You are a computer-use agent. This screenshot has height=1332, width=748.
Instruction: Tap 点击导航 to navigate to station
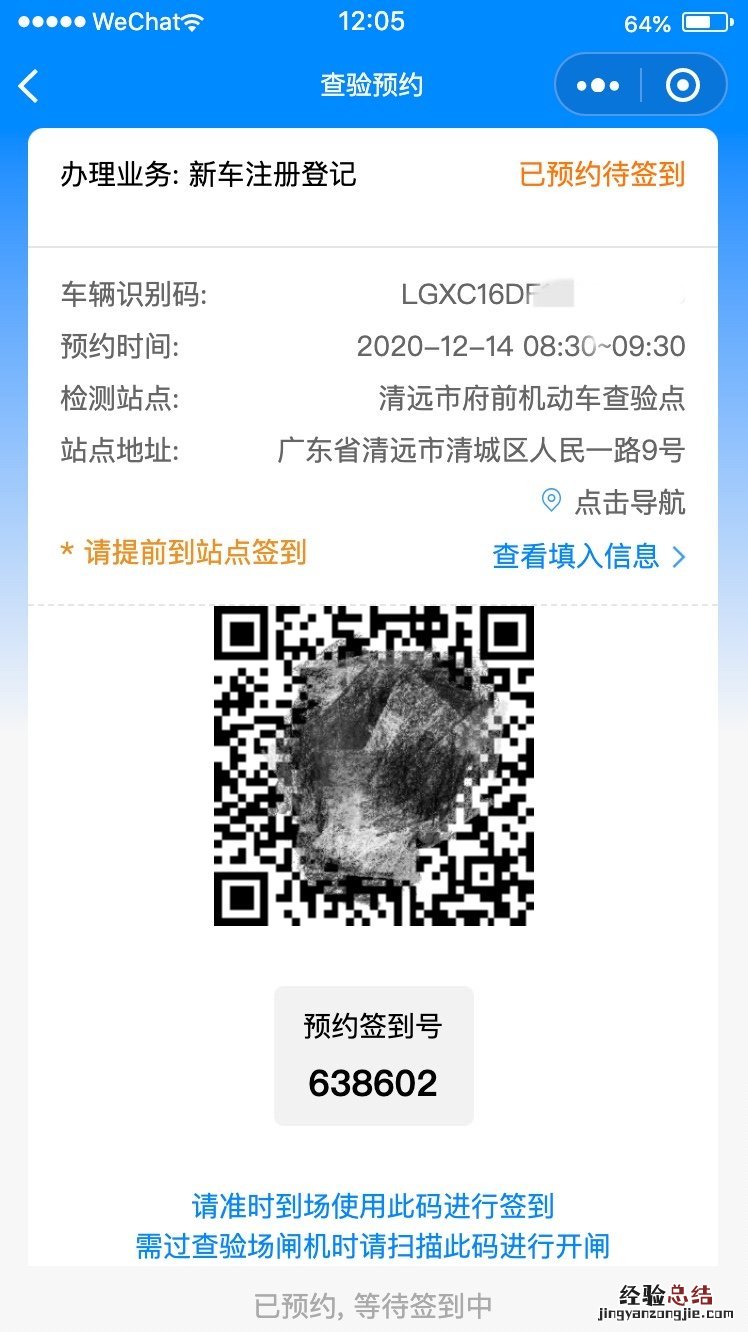click(x=614, y=502)
